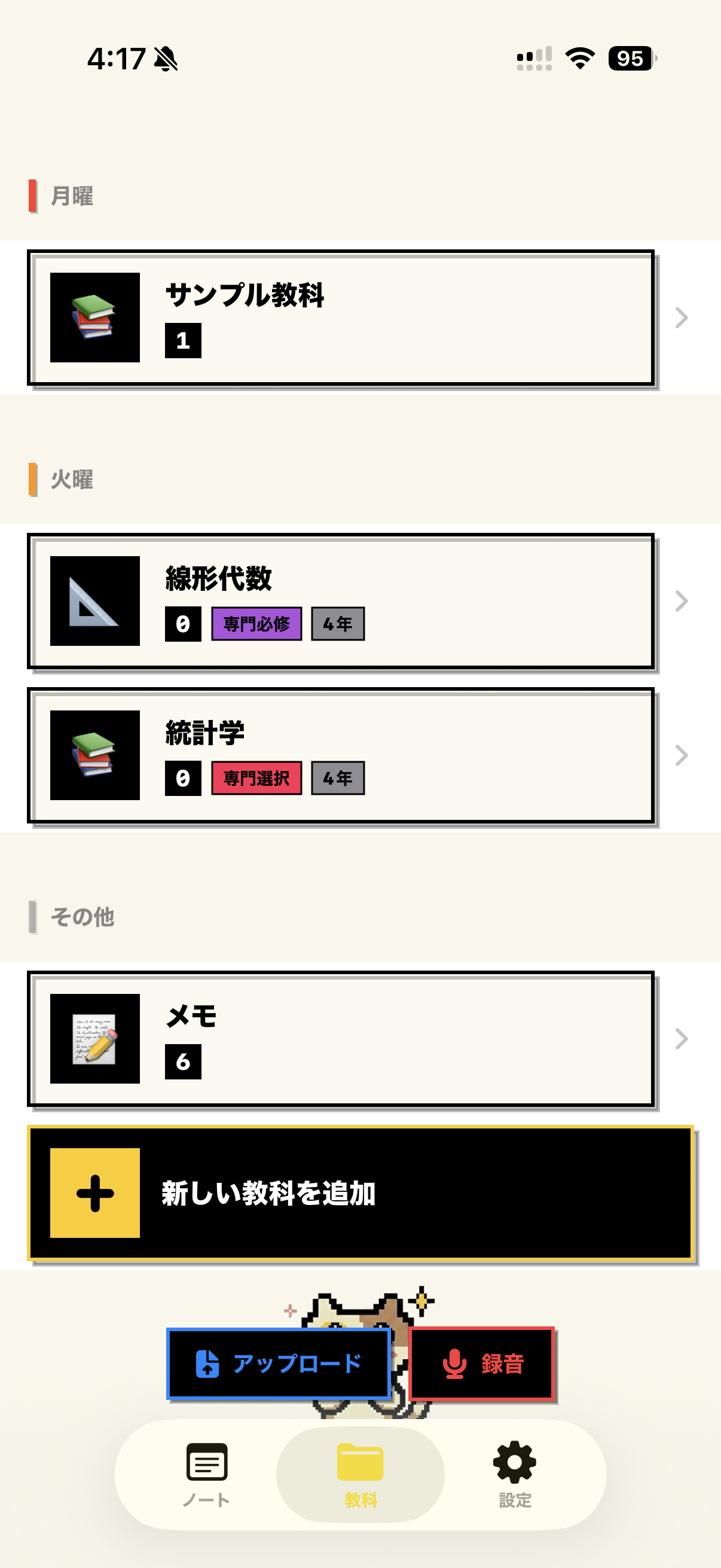This screenshot has height=1568, width=721.
Task: Tap the memo pencil icon on メモ card
Action: tap(95, 1038)
